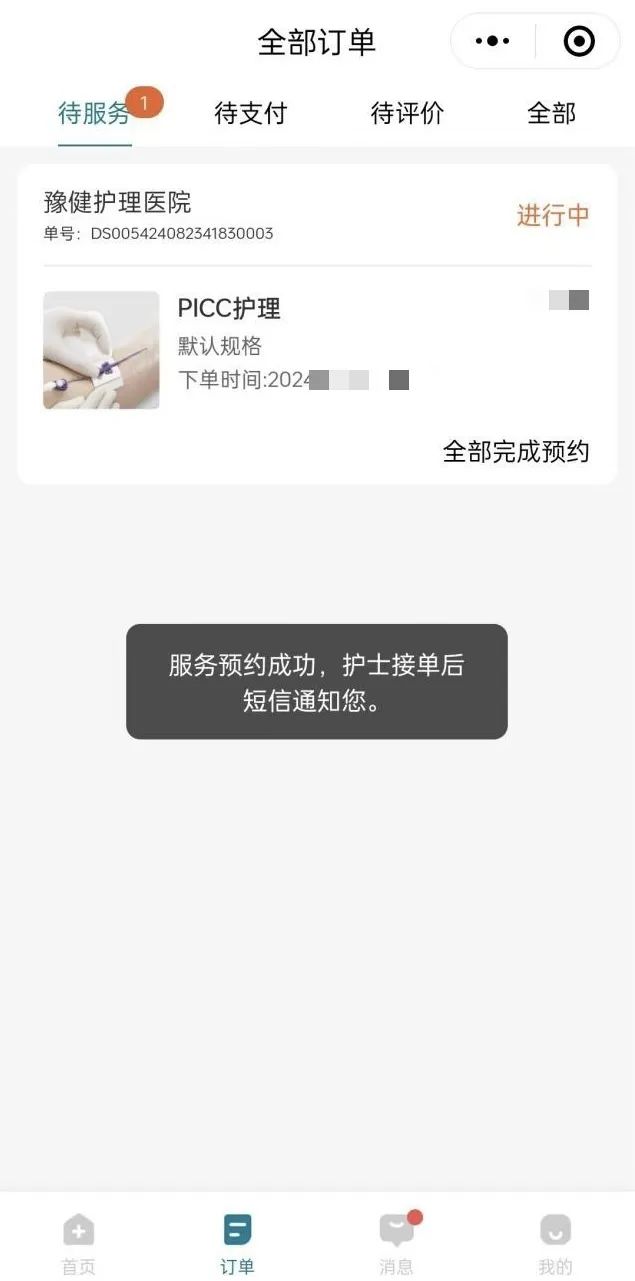Image resolution: width=635 pixels, height=1281 pixels.
Task: Open the 消息 messages tab
Action: (x=396, y=1243)
